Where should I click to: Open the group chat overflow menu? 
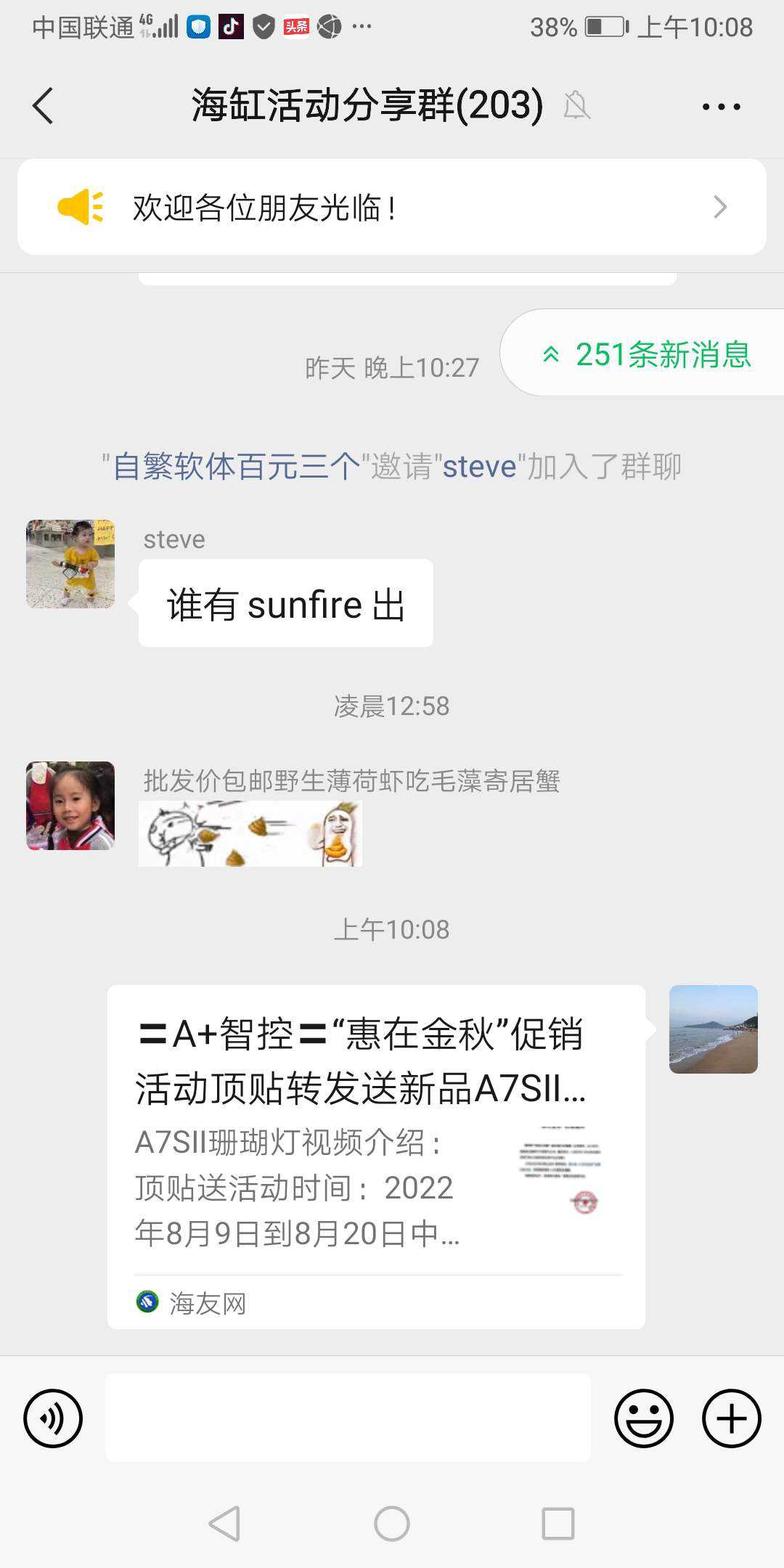pos(721,107)
